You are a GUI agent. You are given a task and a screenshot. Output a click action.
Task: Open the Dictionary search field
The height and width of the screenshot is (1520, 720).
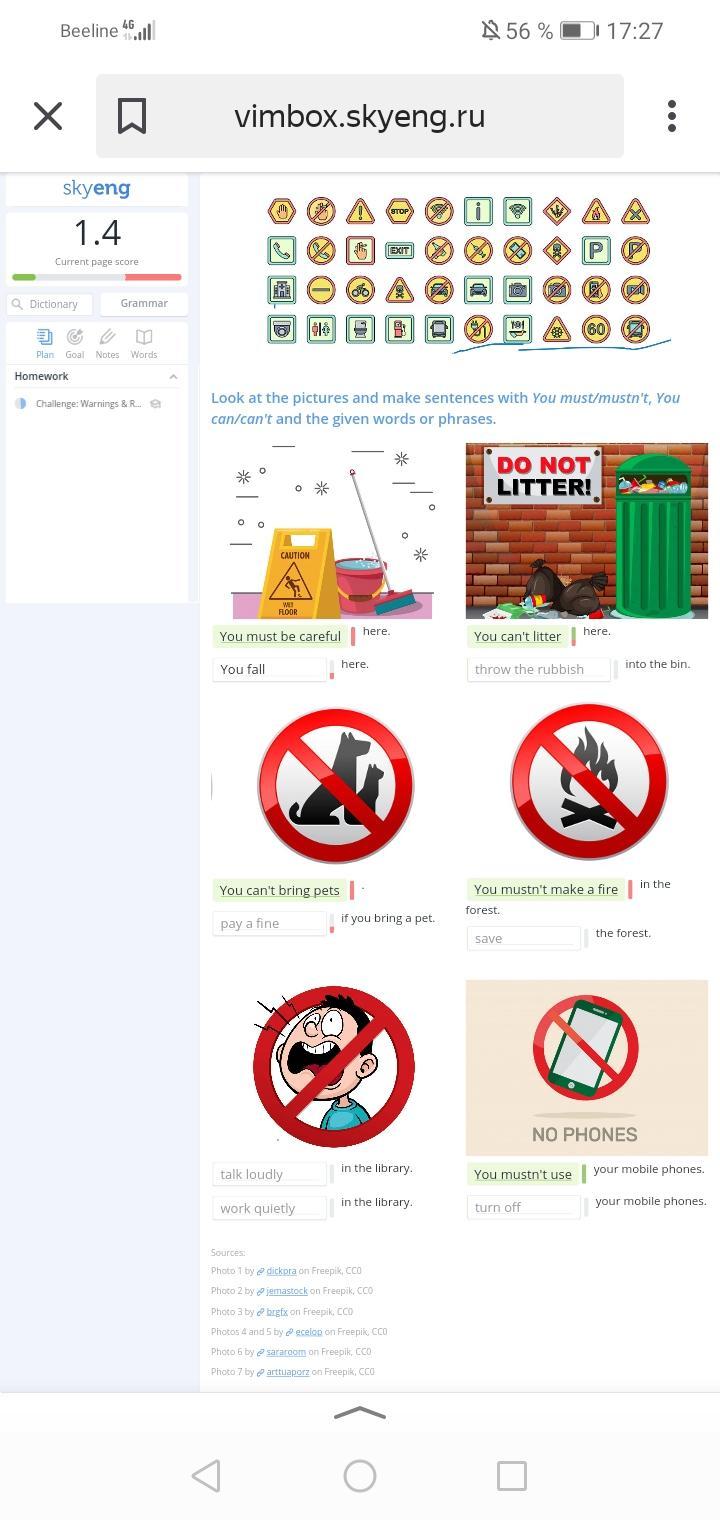(52, 304)
